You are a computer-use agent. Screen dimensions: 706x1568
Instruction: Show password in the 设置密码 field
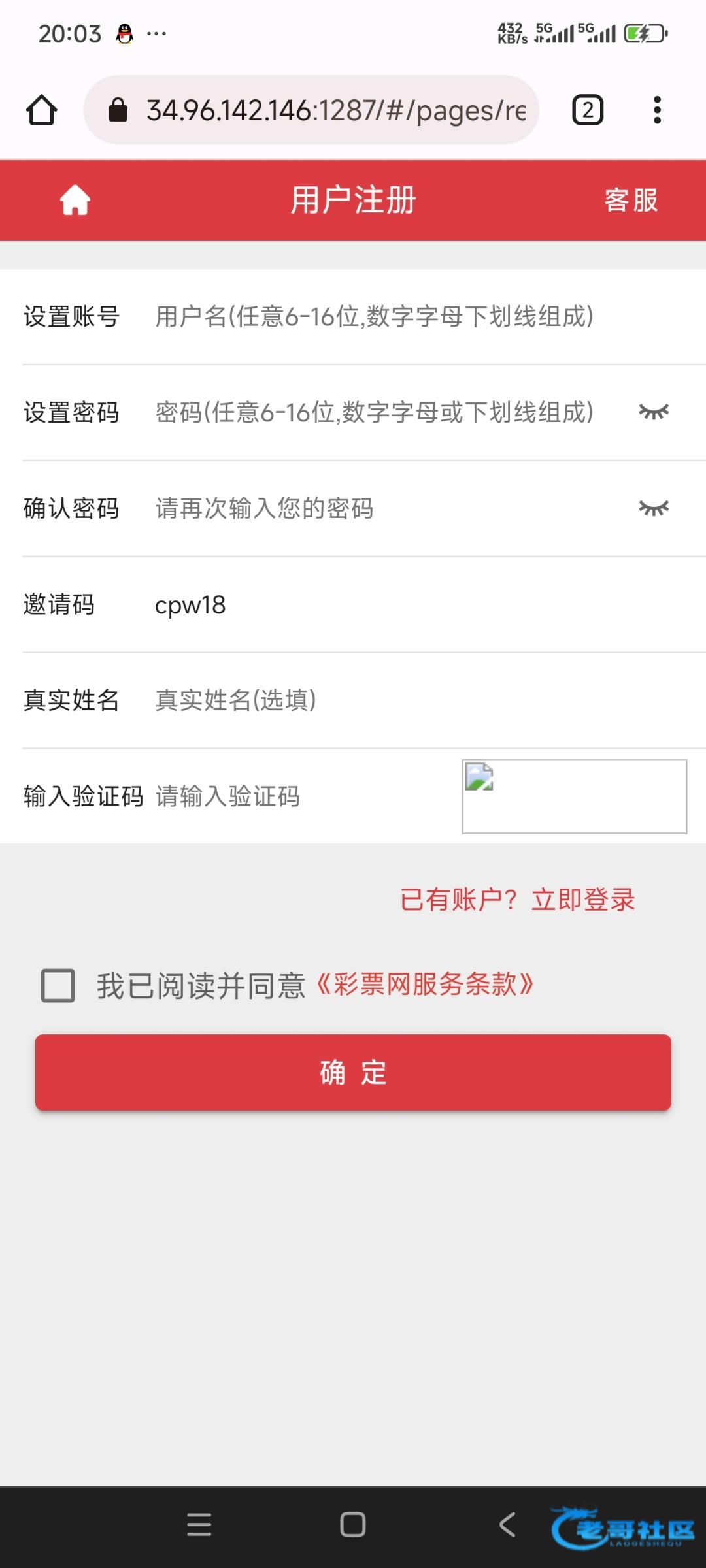(654, 412)
